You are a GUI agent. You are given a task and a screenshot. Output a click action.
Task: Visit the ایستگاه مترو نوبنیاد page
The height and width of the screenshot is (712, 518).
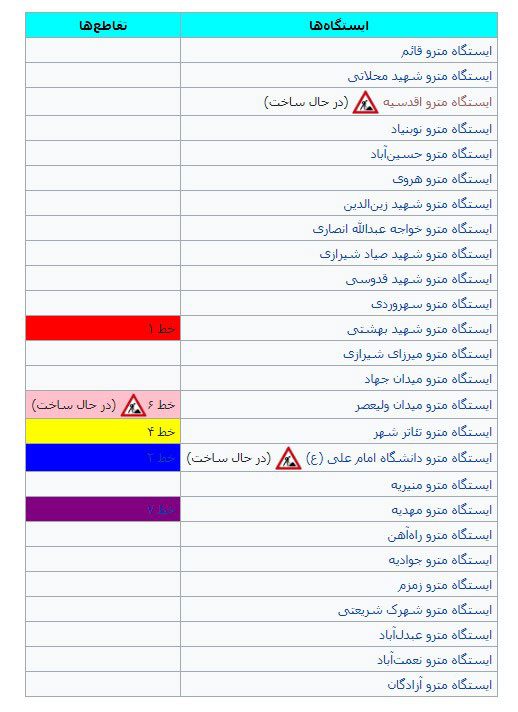click(442, 129)
